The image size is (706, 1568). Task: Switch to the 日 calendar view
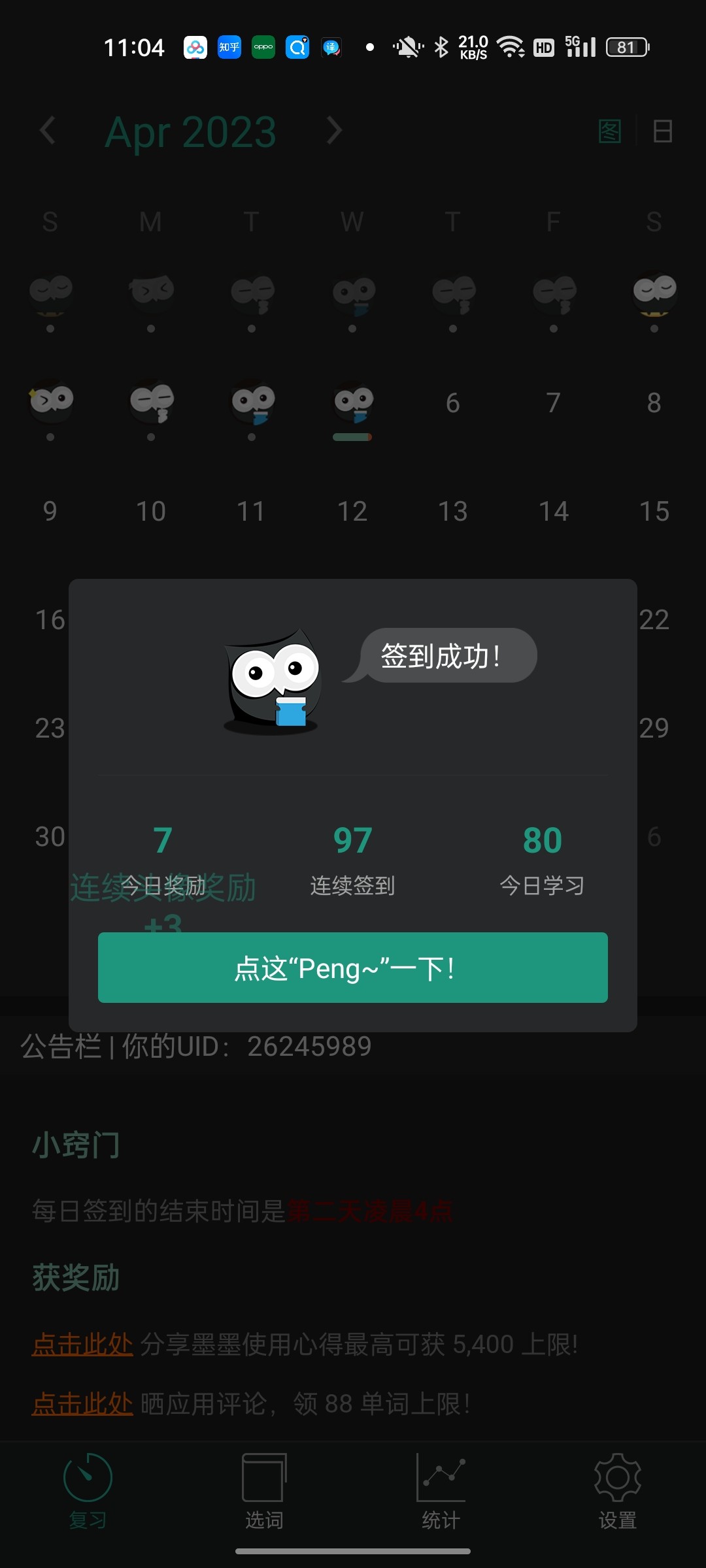coord(663,131)
